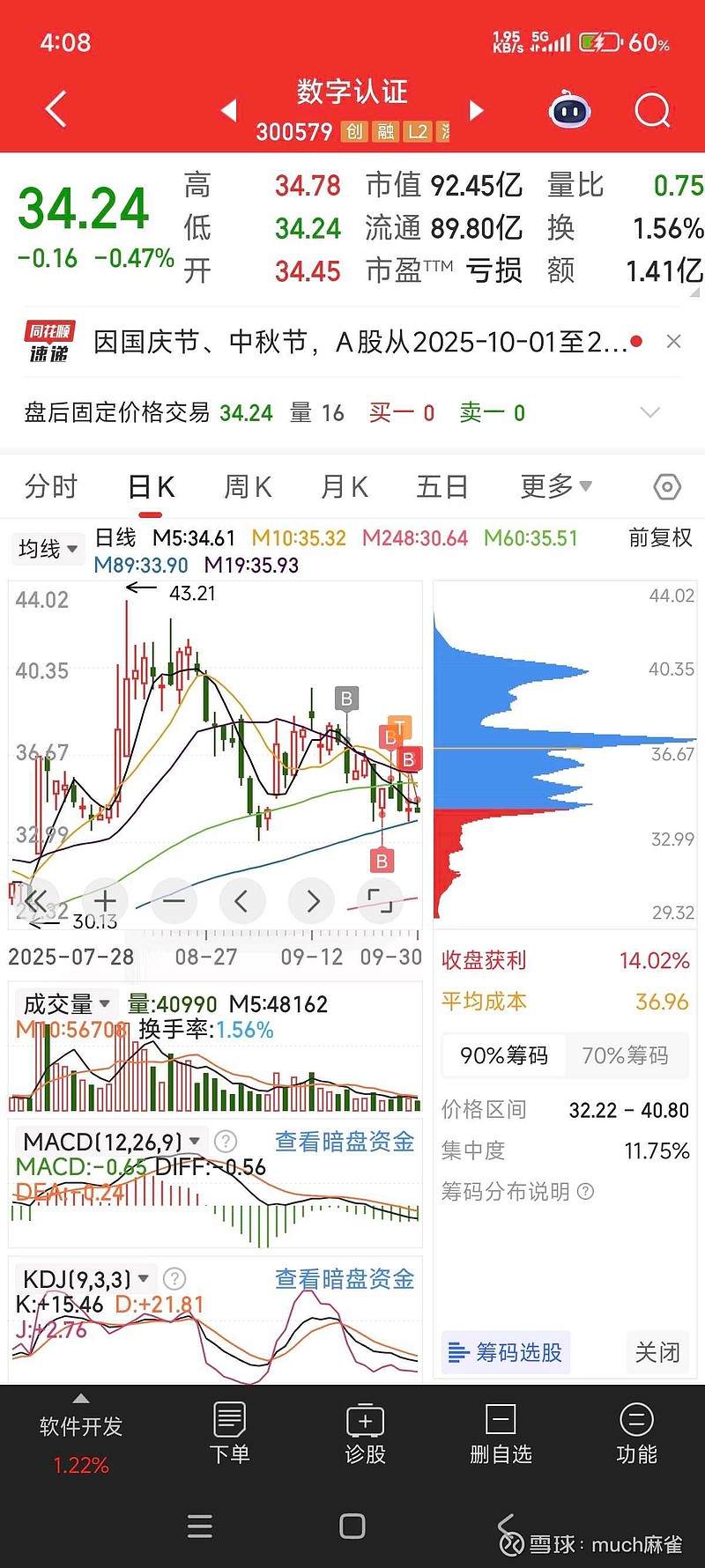Zoom in the chart with the plus button
This screenshot has height=1568, width=705.
click(105, 900)
